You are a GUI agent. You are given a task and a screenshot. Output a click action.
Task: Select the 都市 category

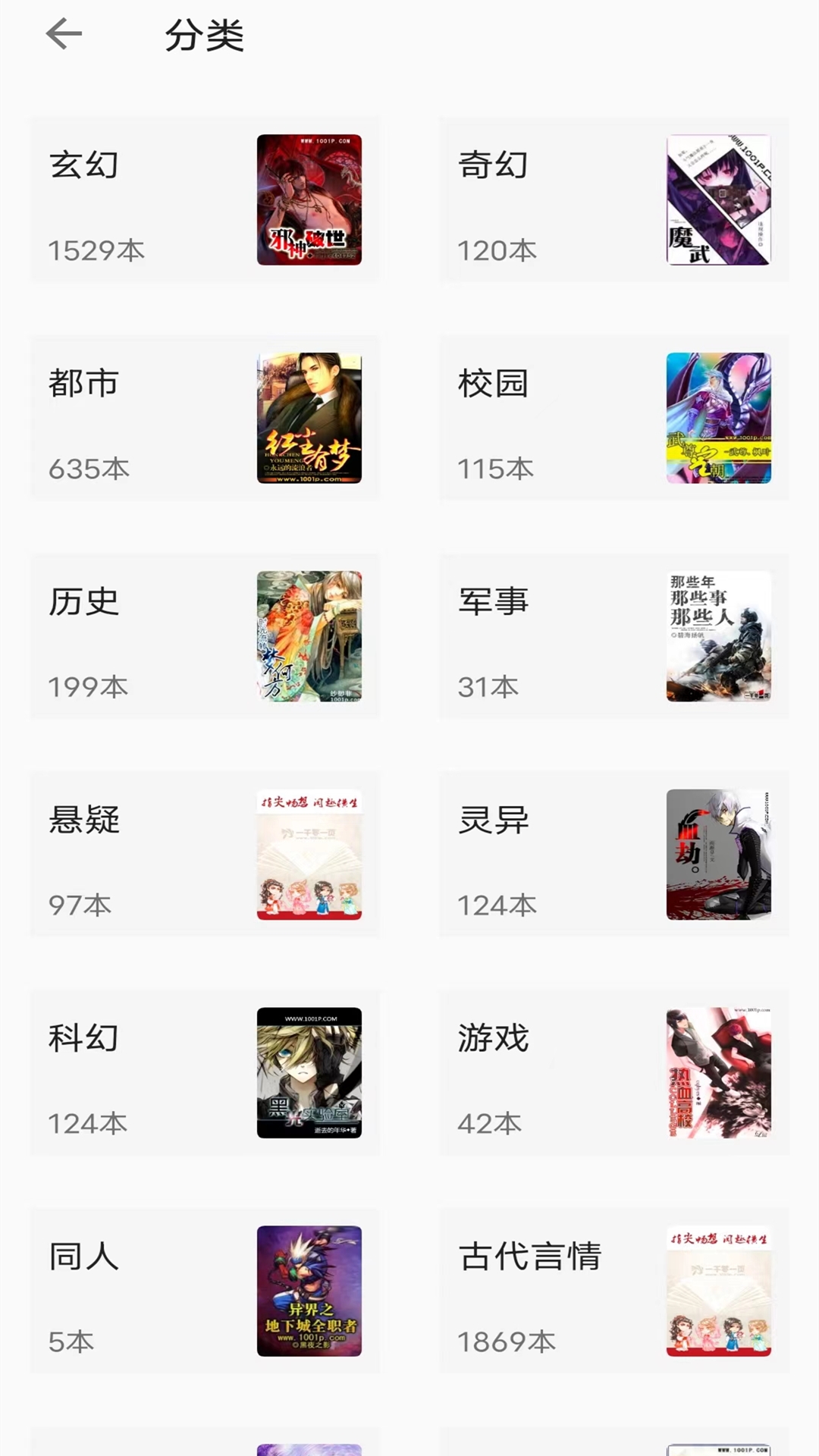point(205,418)
